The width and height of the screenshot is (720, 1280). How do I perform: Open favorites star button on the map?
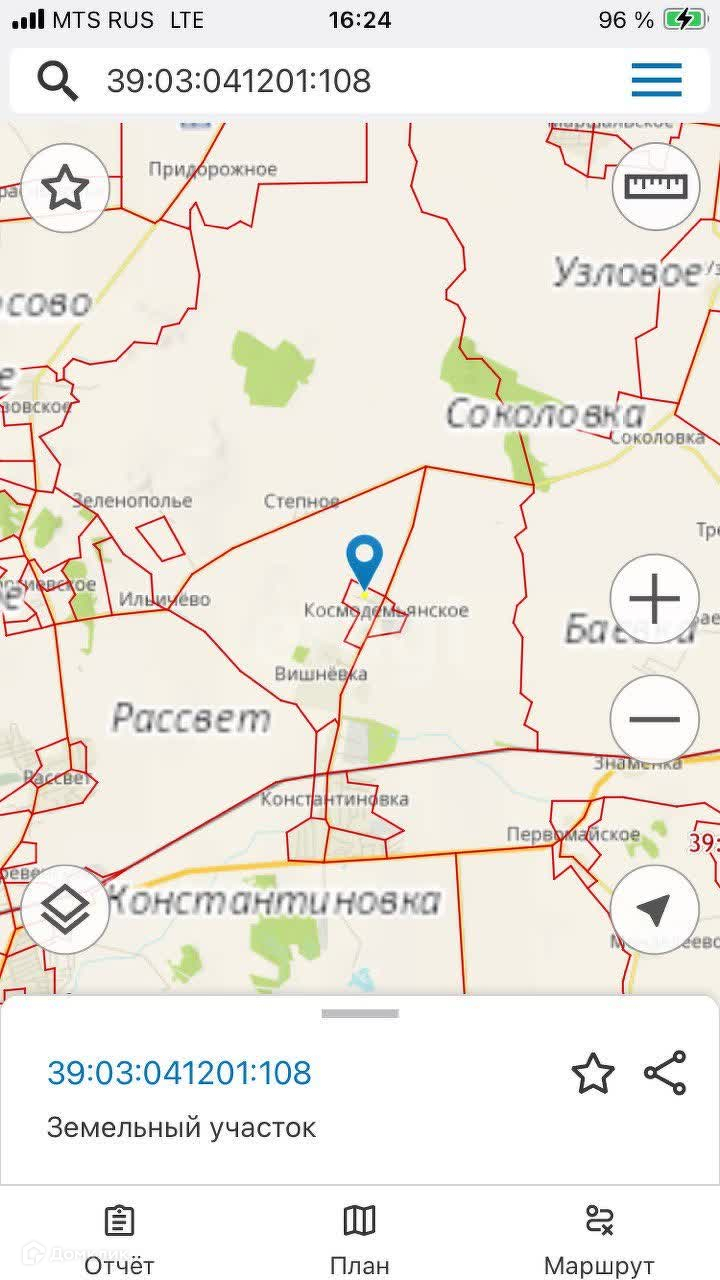(65, 188)
